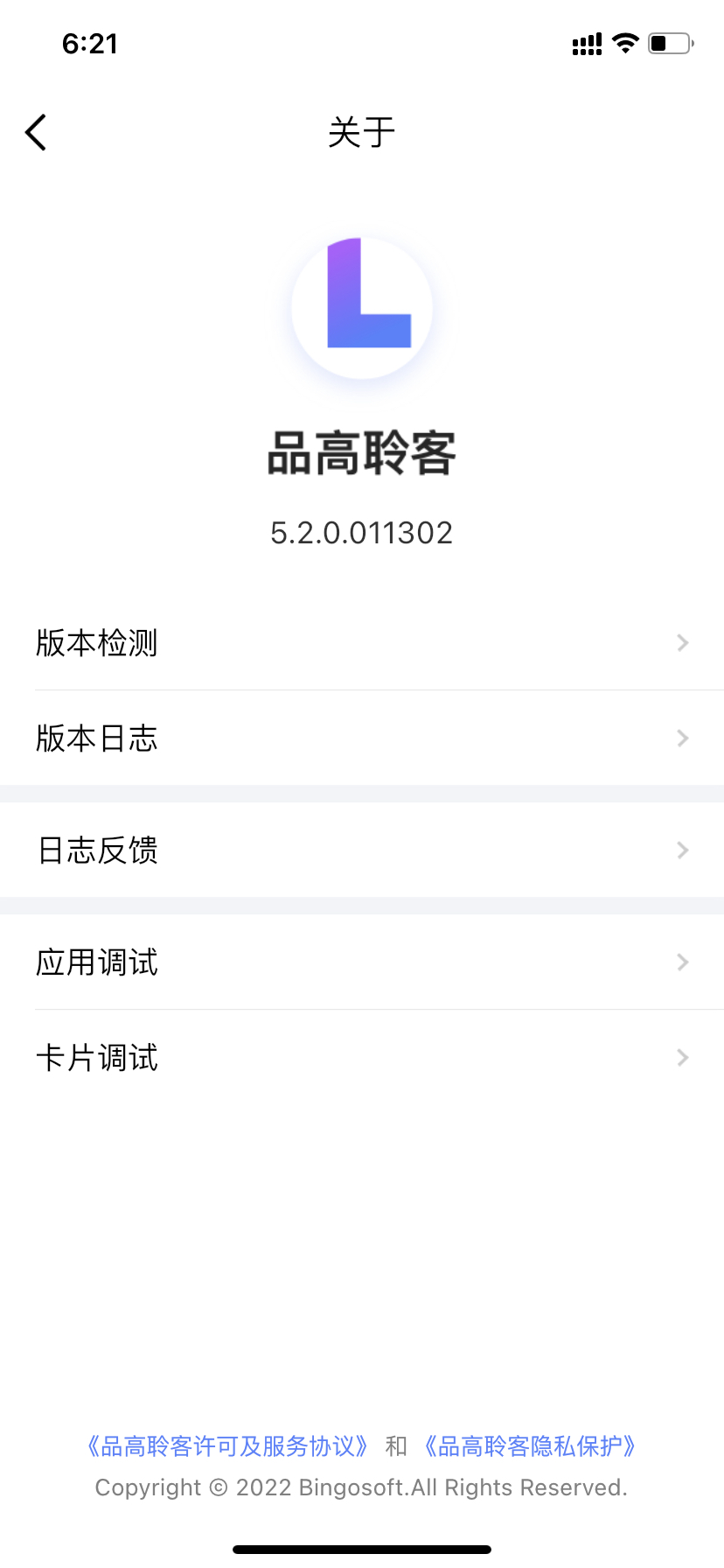View the 《品高聆客隐私保护》 link
724x1568 pixels.
[530, 1446]
